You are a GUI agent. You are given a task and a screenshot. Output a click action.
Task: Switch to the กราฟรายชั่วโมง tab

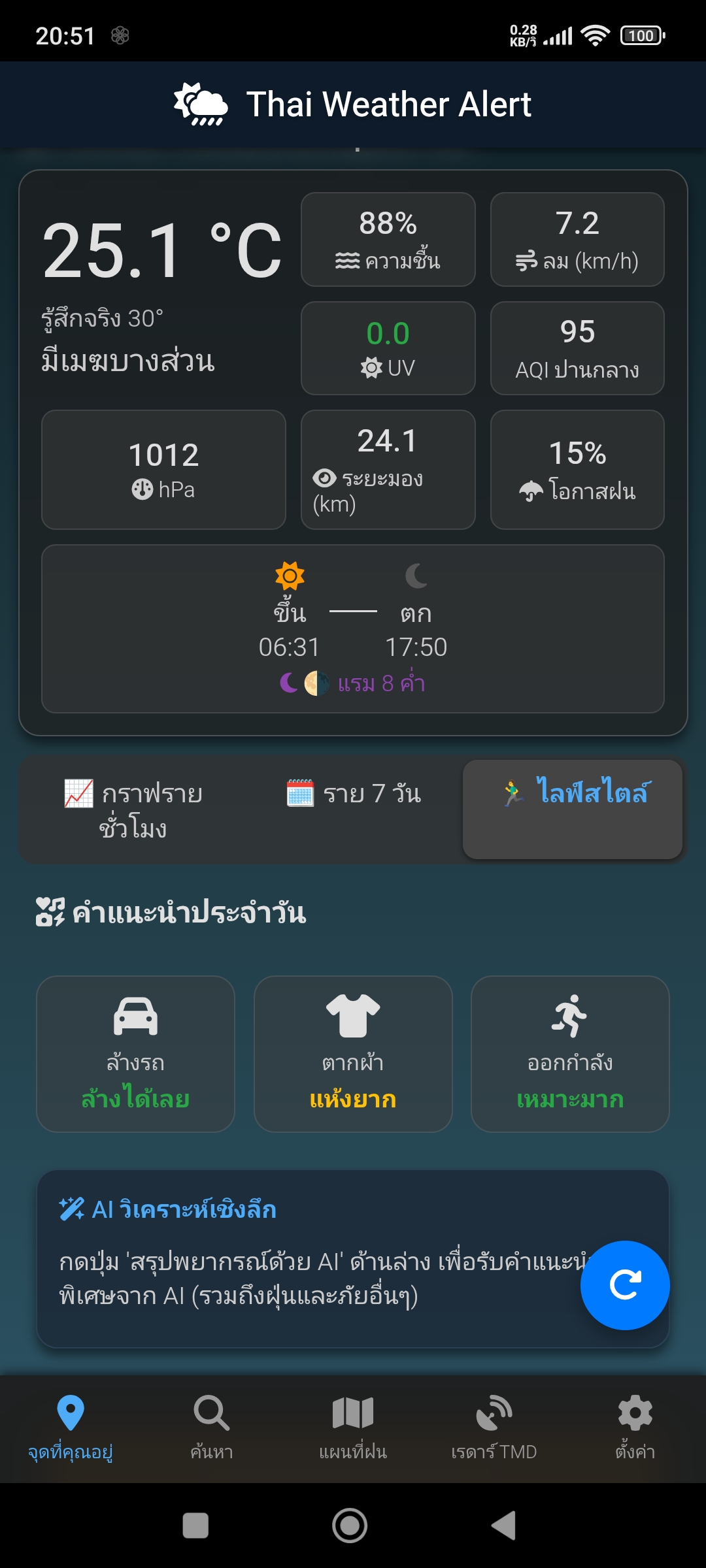tap(133, 810)
